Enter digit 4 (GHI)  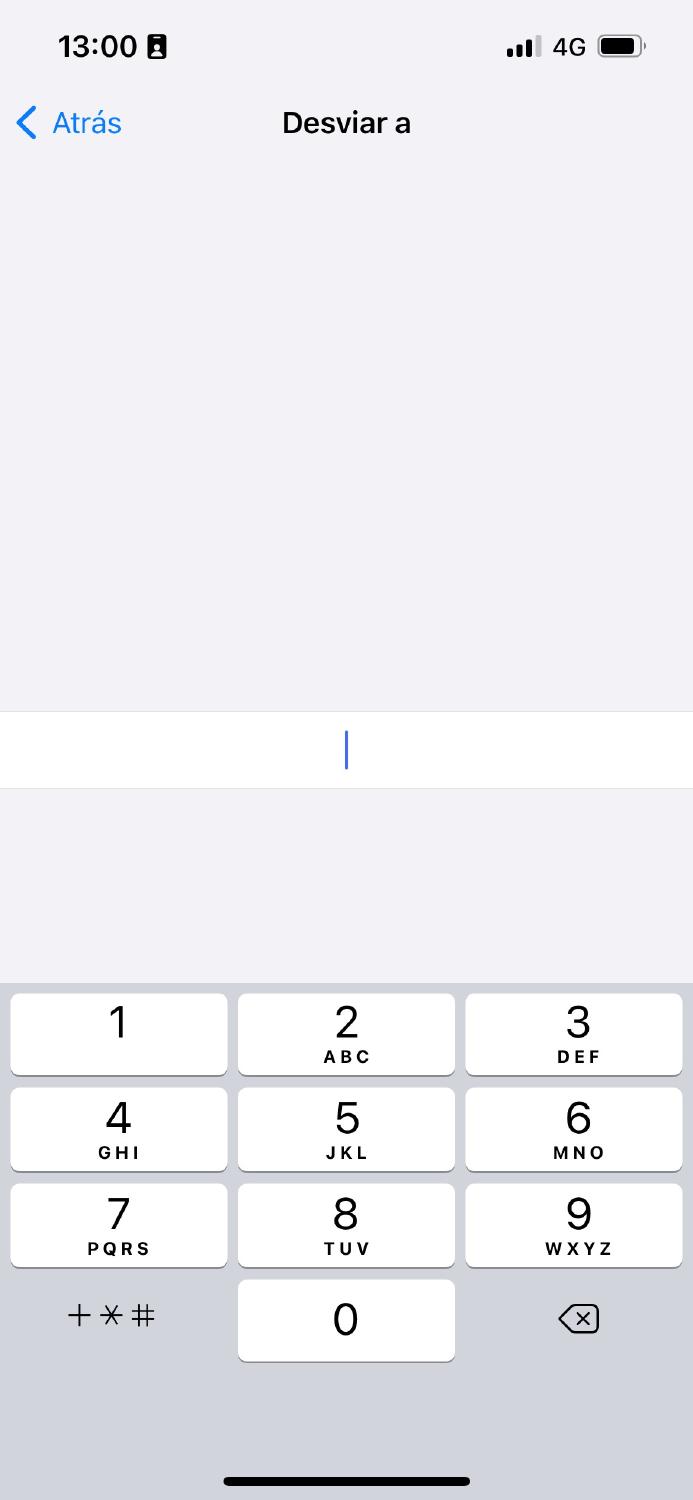119,1129
